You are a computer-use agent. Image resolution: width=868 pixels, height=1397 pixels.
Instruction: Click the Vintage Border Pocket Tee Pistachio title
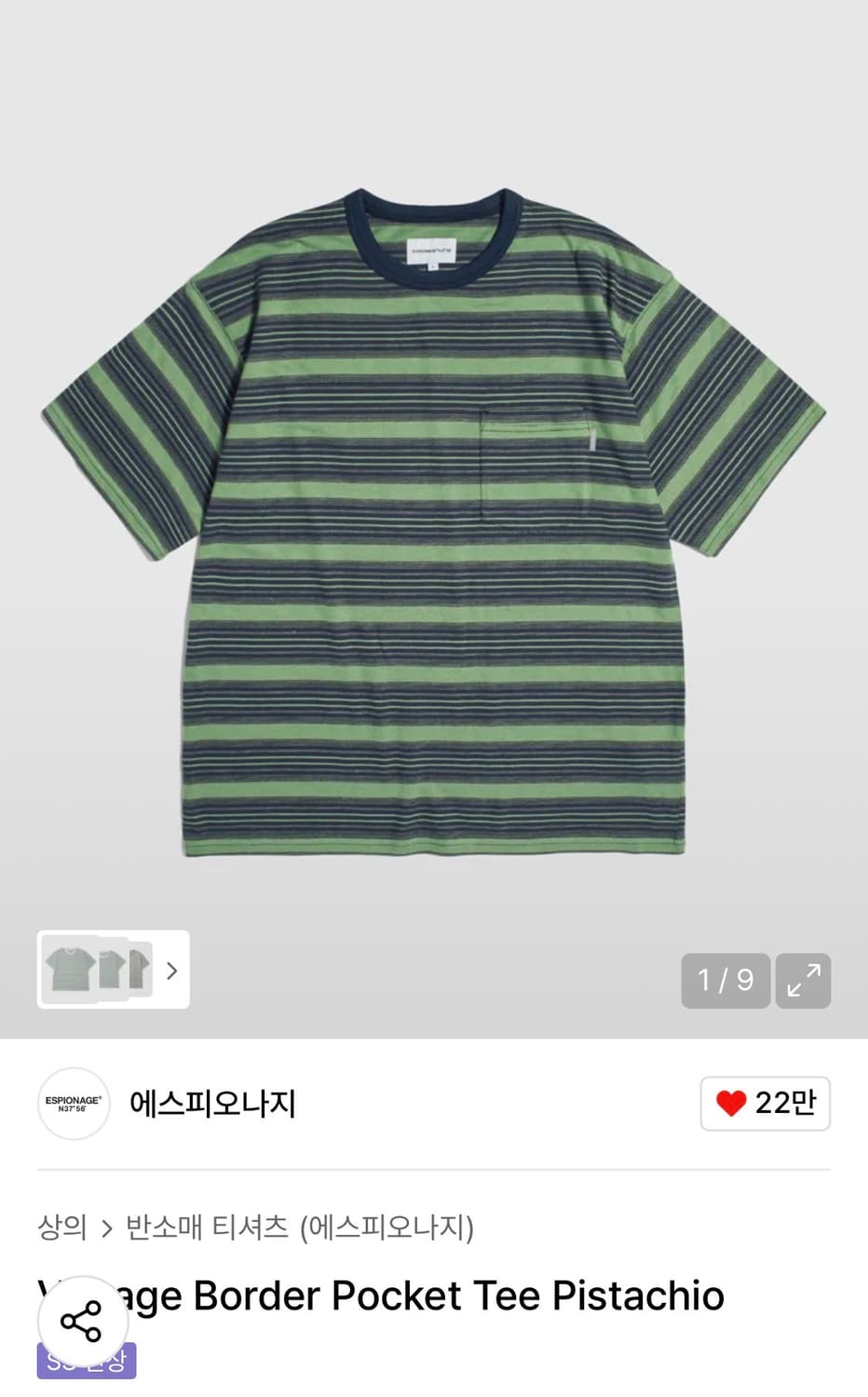(380, 1295)
